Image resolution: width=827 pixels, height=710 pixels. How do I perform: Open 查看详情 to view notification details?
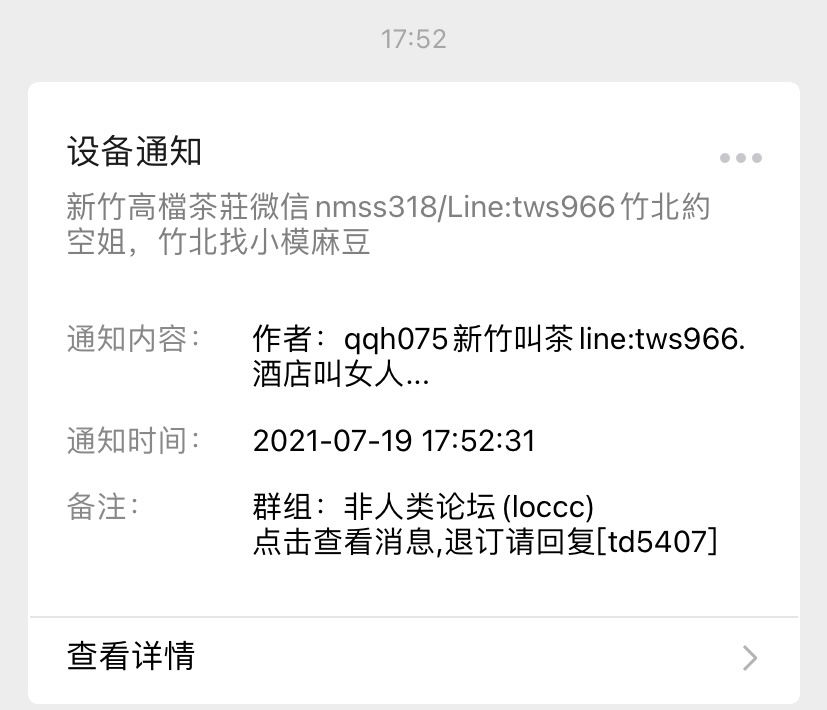413,656
